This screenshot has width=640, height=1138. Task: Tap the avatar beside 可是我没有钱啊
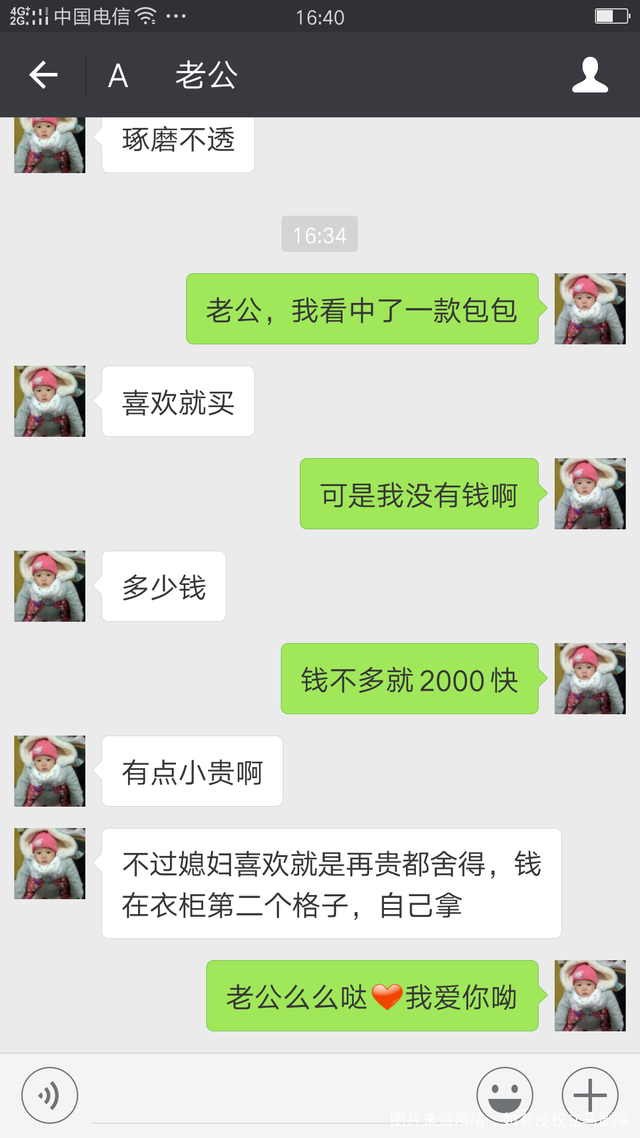point(590,494)
